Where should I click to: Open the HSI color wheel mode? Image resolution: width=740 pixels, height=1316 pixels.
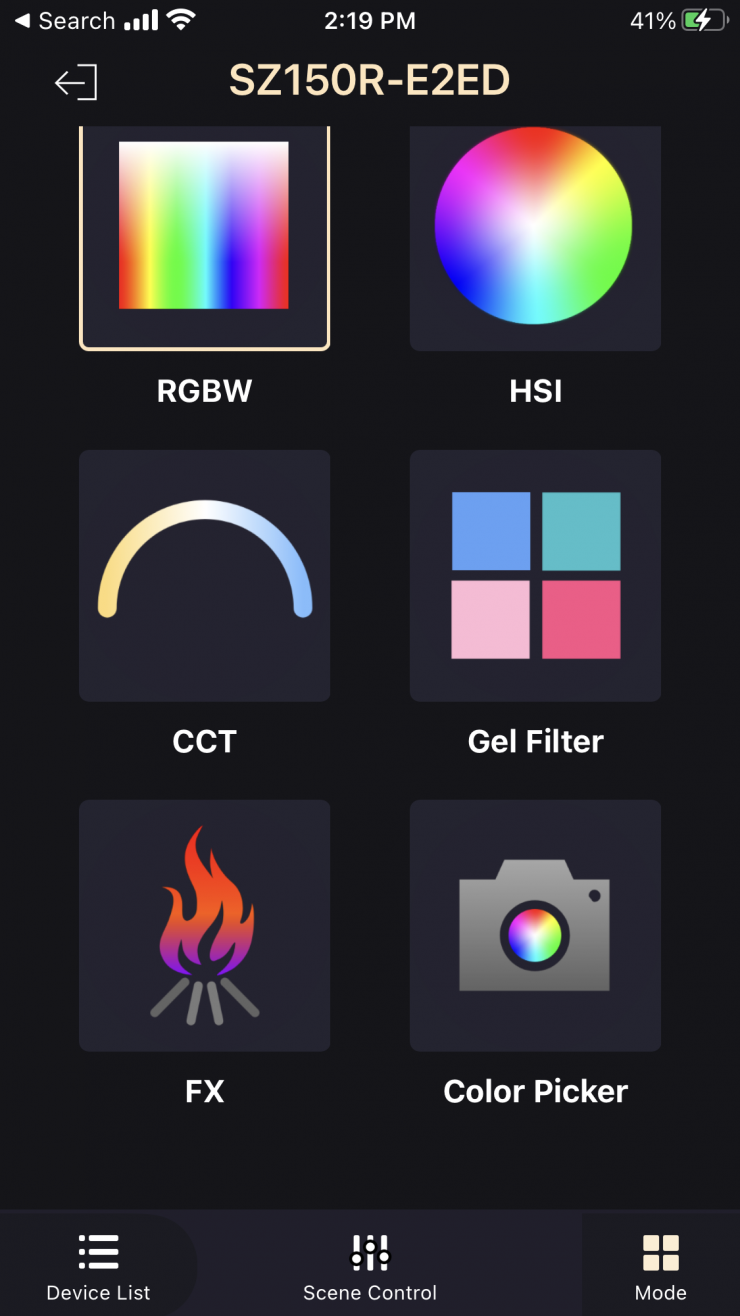click(535, 238)
